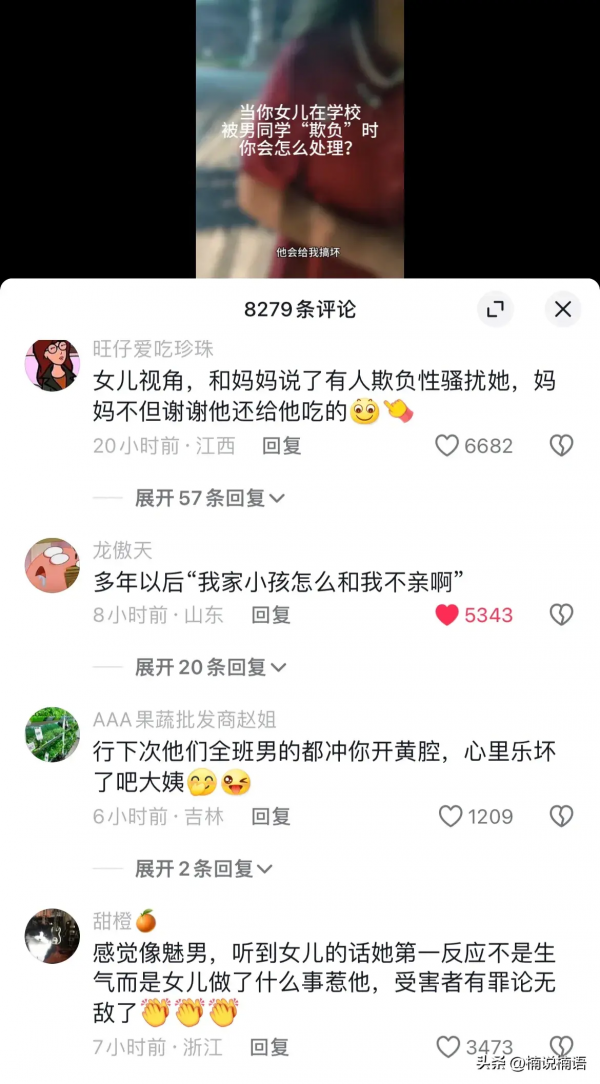Viewport: 600px width, 1084px height.
Task: Expand 2 replies under AAA果蔬批发商赵姐's comment
Action: coord(204,869)
